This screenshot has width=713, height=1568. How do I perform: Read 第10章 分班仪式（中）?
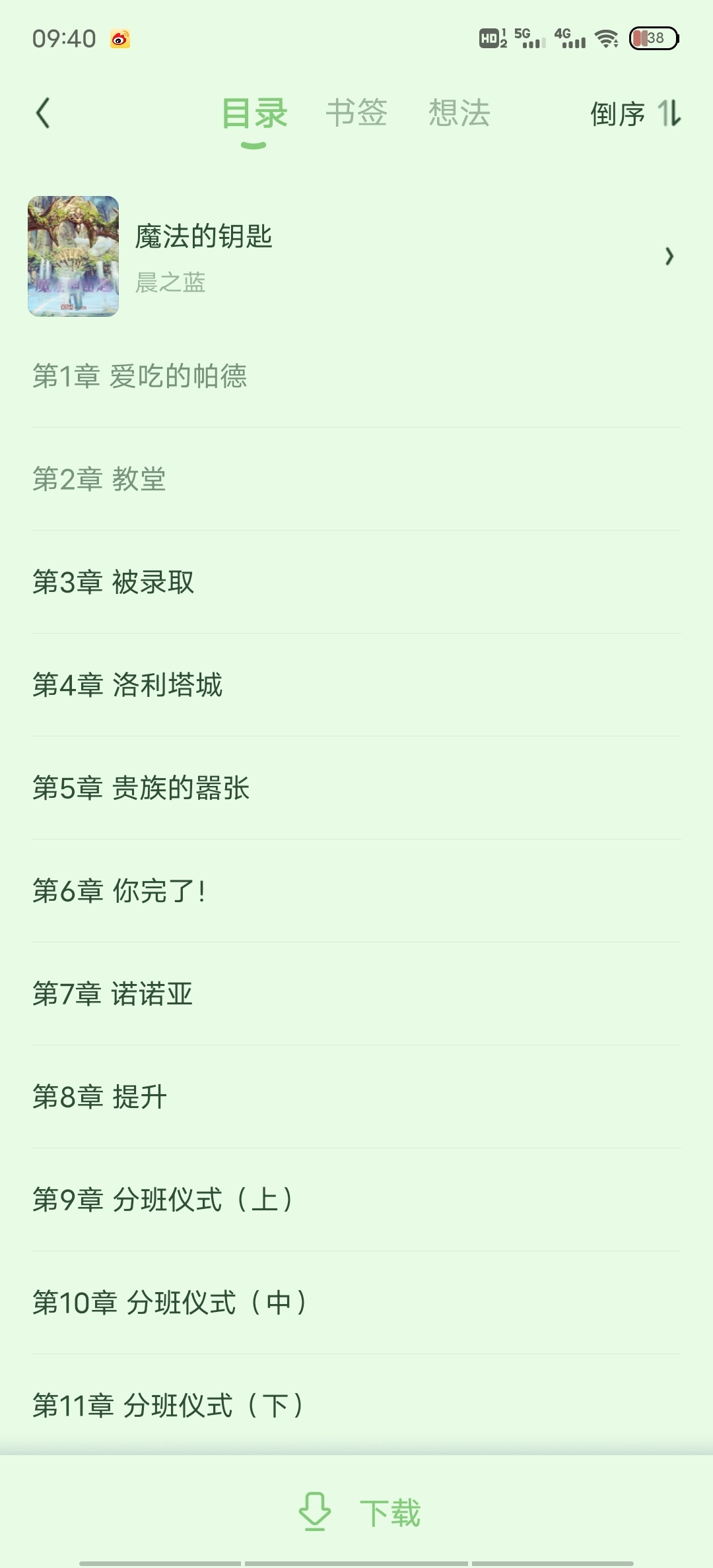[356, 1303]
